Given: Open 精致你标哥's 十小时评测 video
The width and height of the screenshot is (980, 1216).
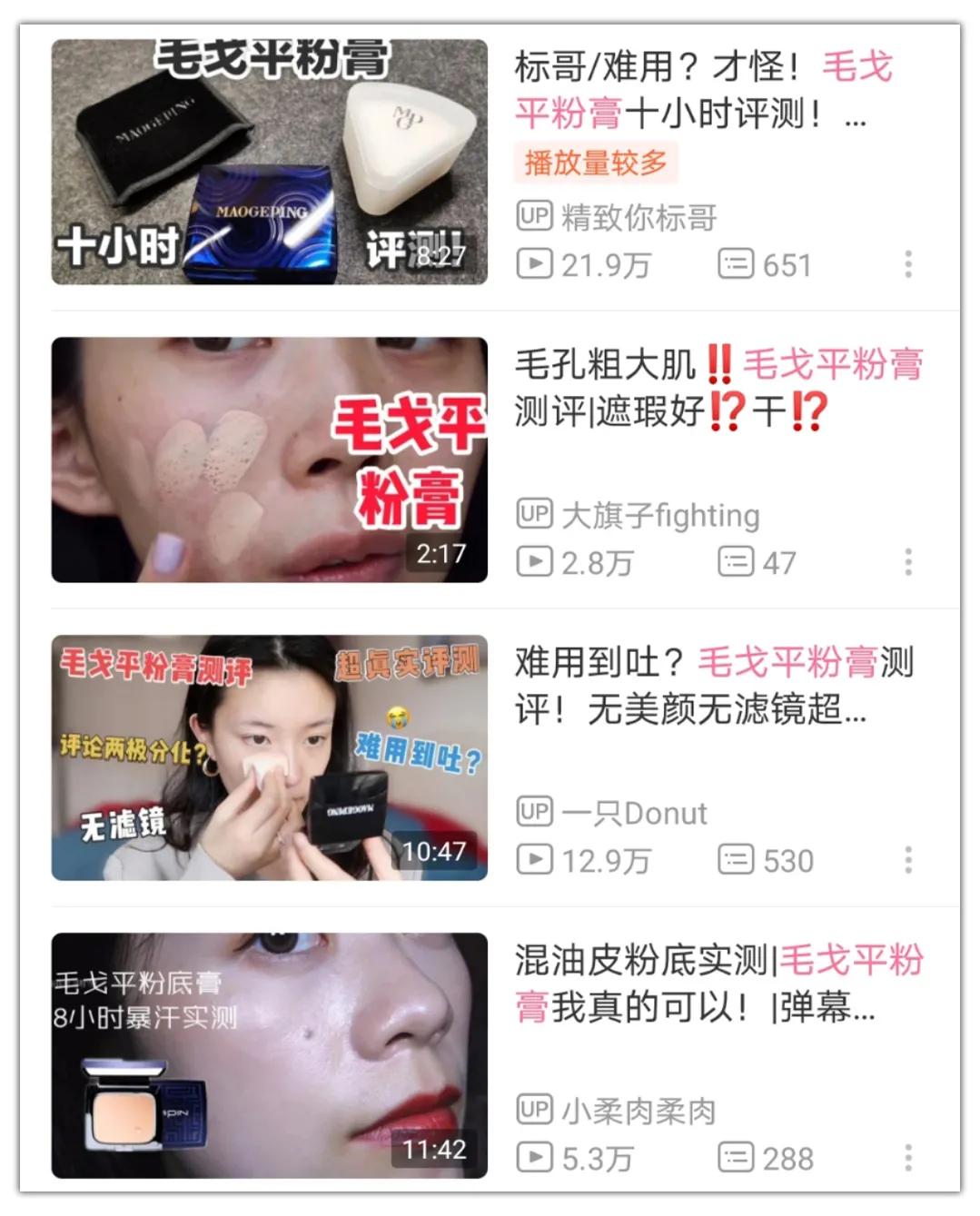Looking at the screenshot, I should click(x=269, y=162).
